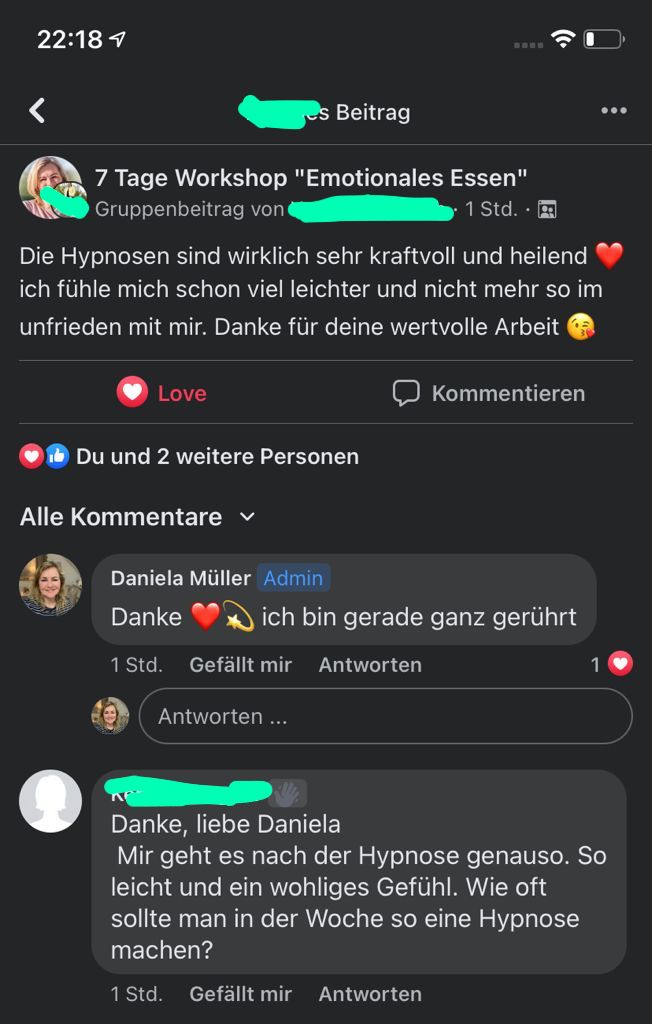Reply to the comment about weekly hypnosis
The width and height of the screenshot is (652, 1024).
(370, 994)
